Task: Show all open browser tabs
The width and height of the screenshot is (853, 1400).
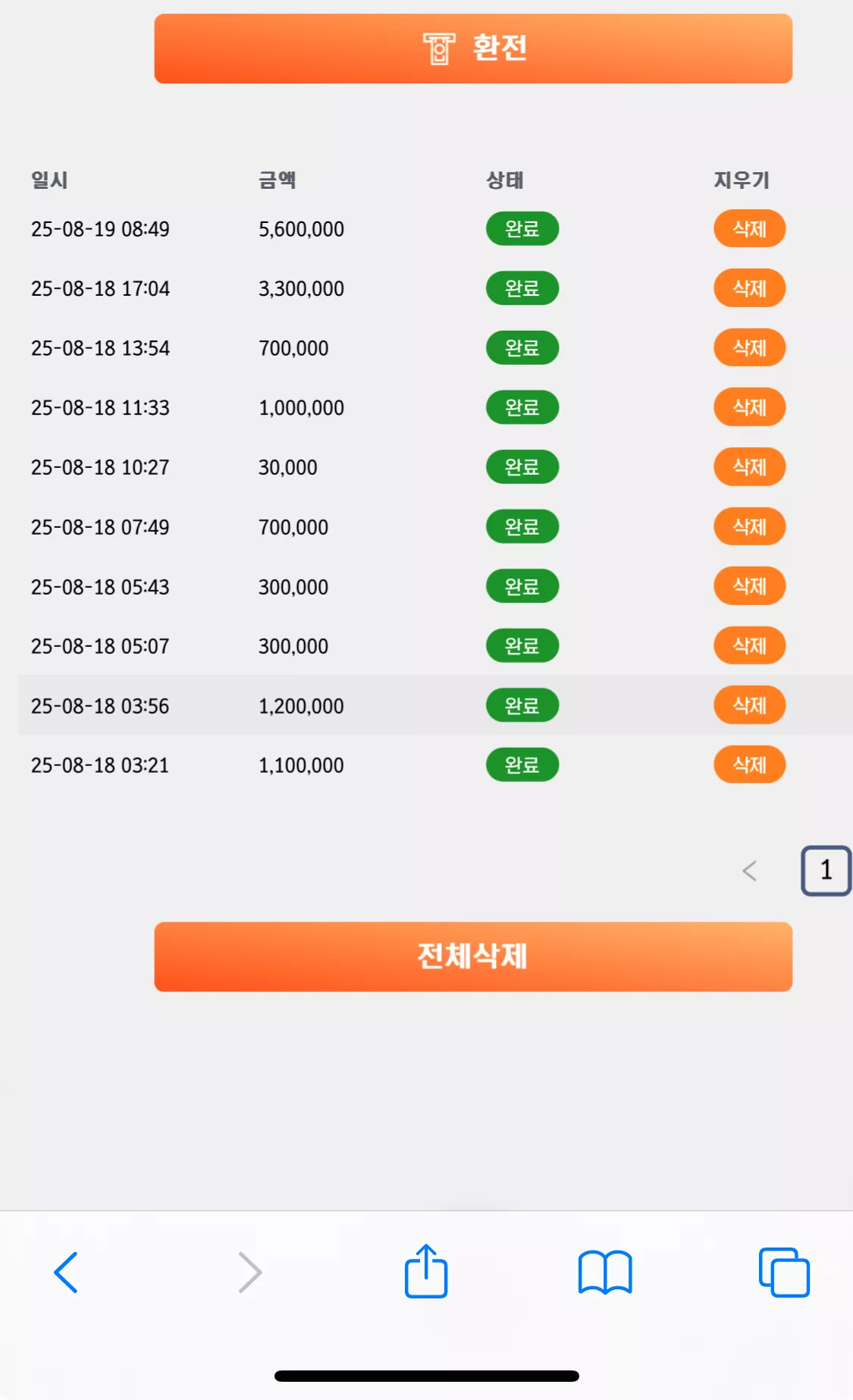Action: click(784, 1272)
